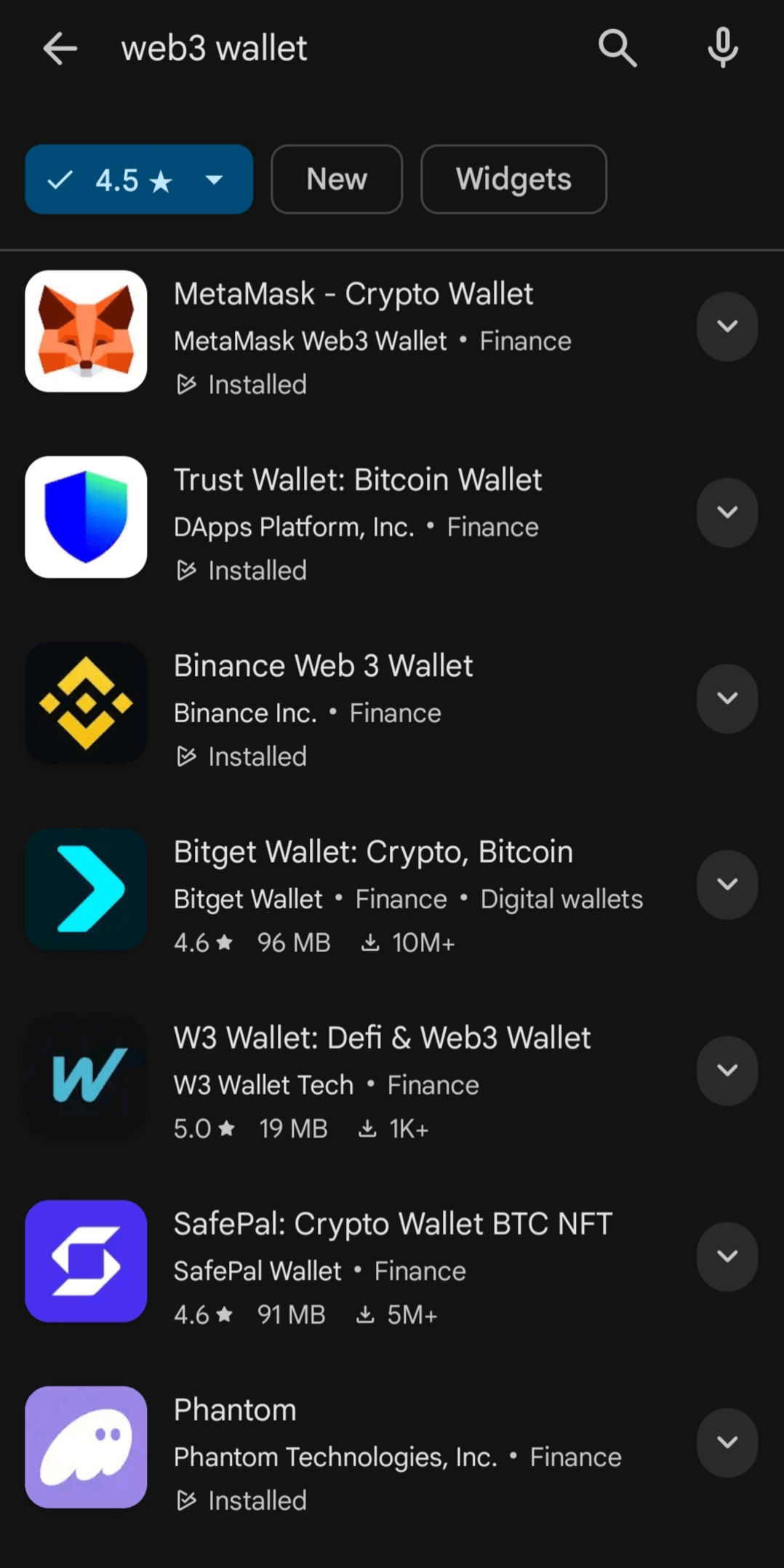Open the 4.5 star rating filter

139,180
